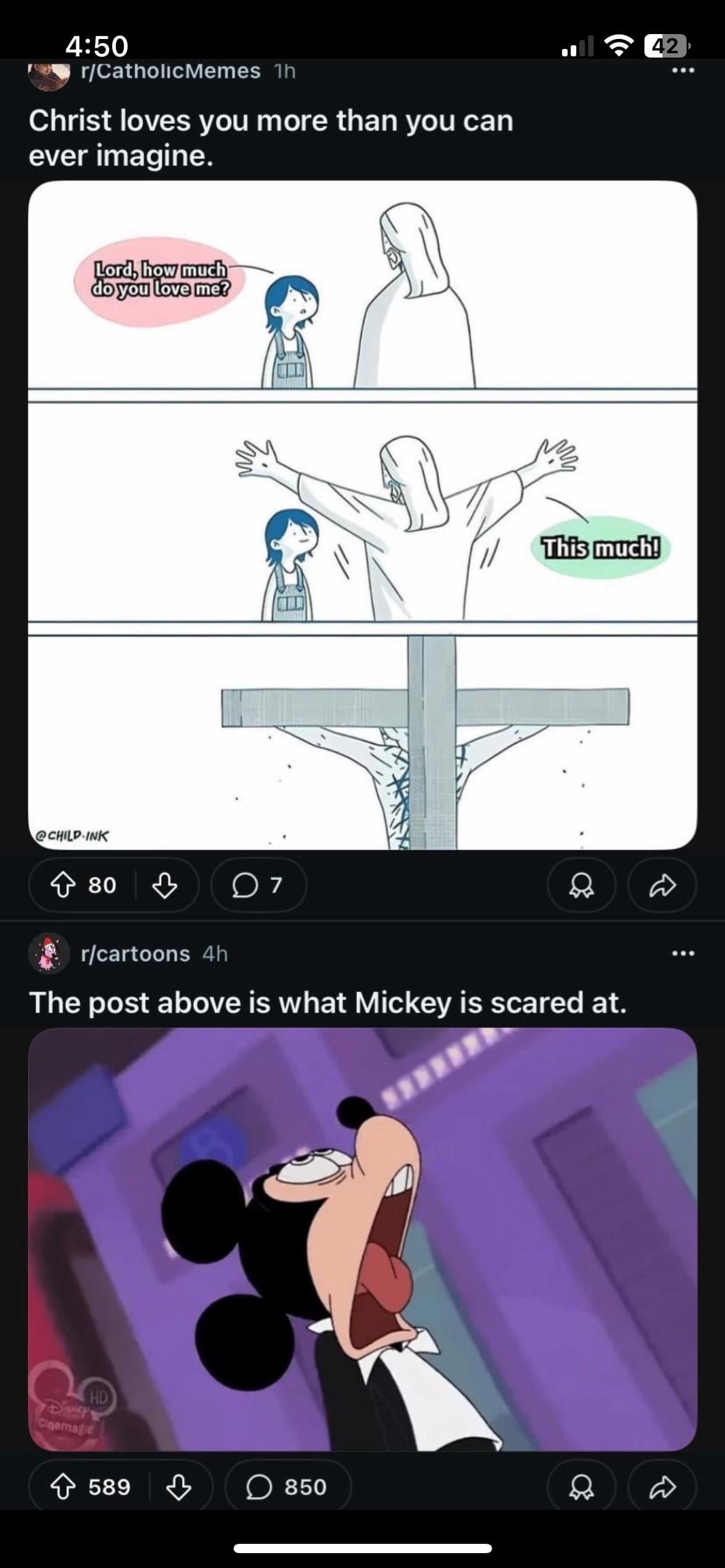This screenshot has width=725, height=1568.
Task: Share the Mickey is scared post
Action: [662, 1487]
